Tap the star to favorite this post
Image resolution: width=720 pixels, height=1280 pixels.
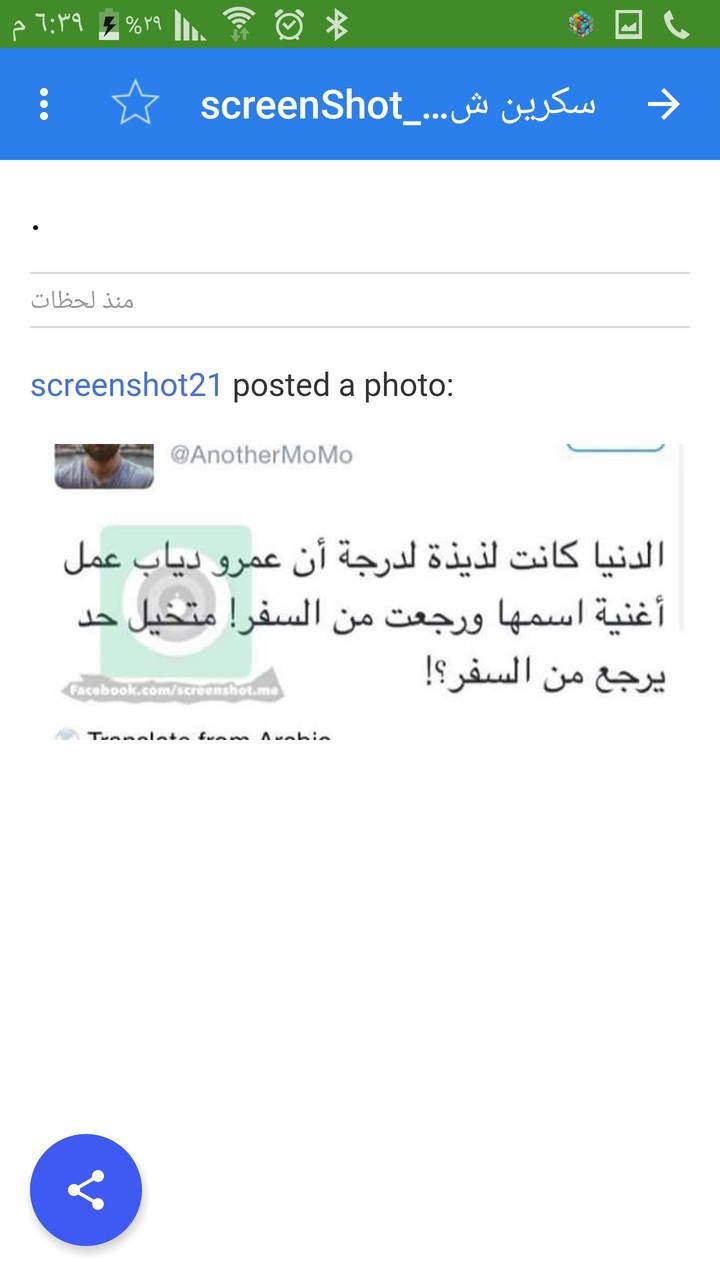click(x=135, y=104)
